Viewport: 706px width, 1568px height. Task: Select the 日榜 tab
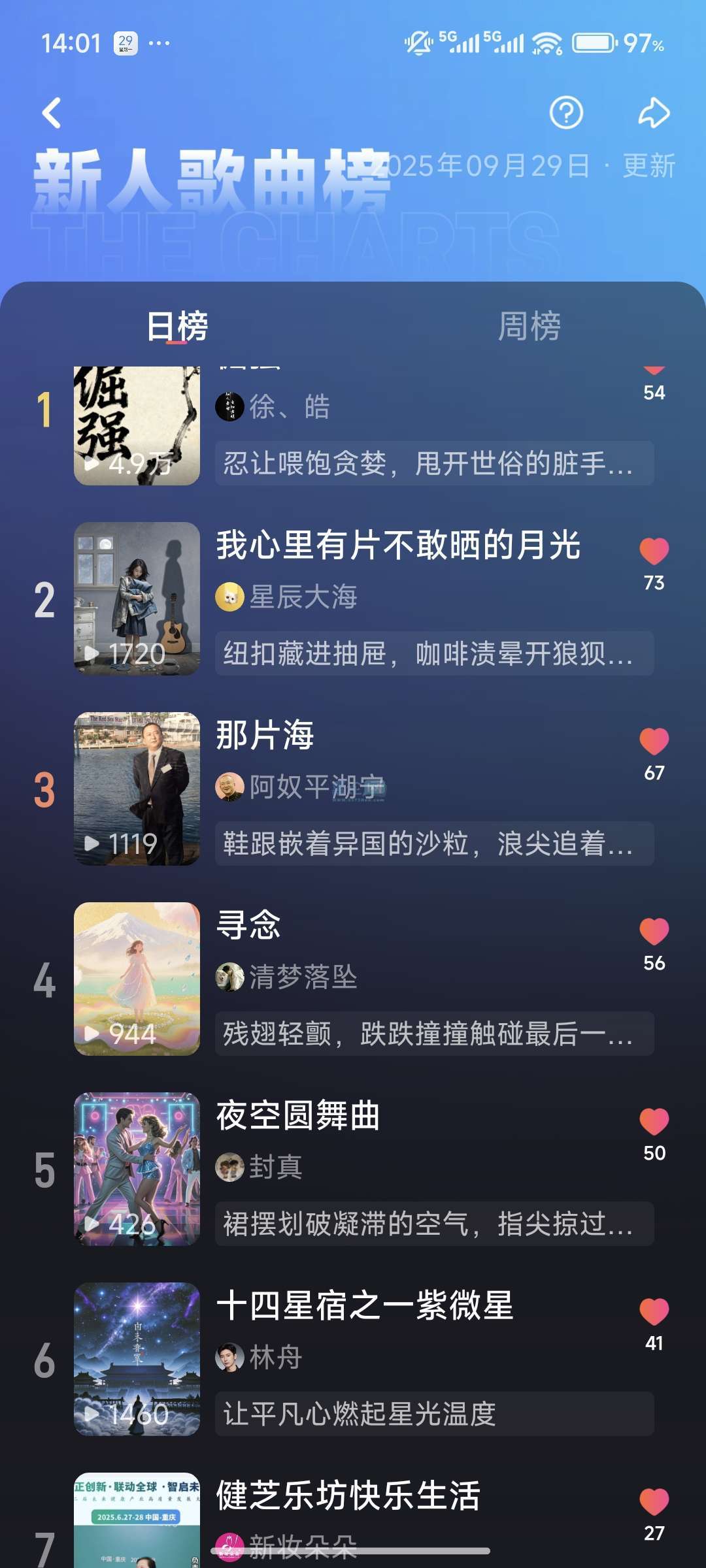tap(176, 326)
